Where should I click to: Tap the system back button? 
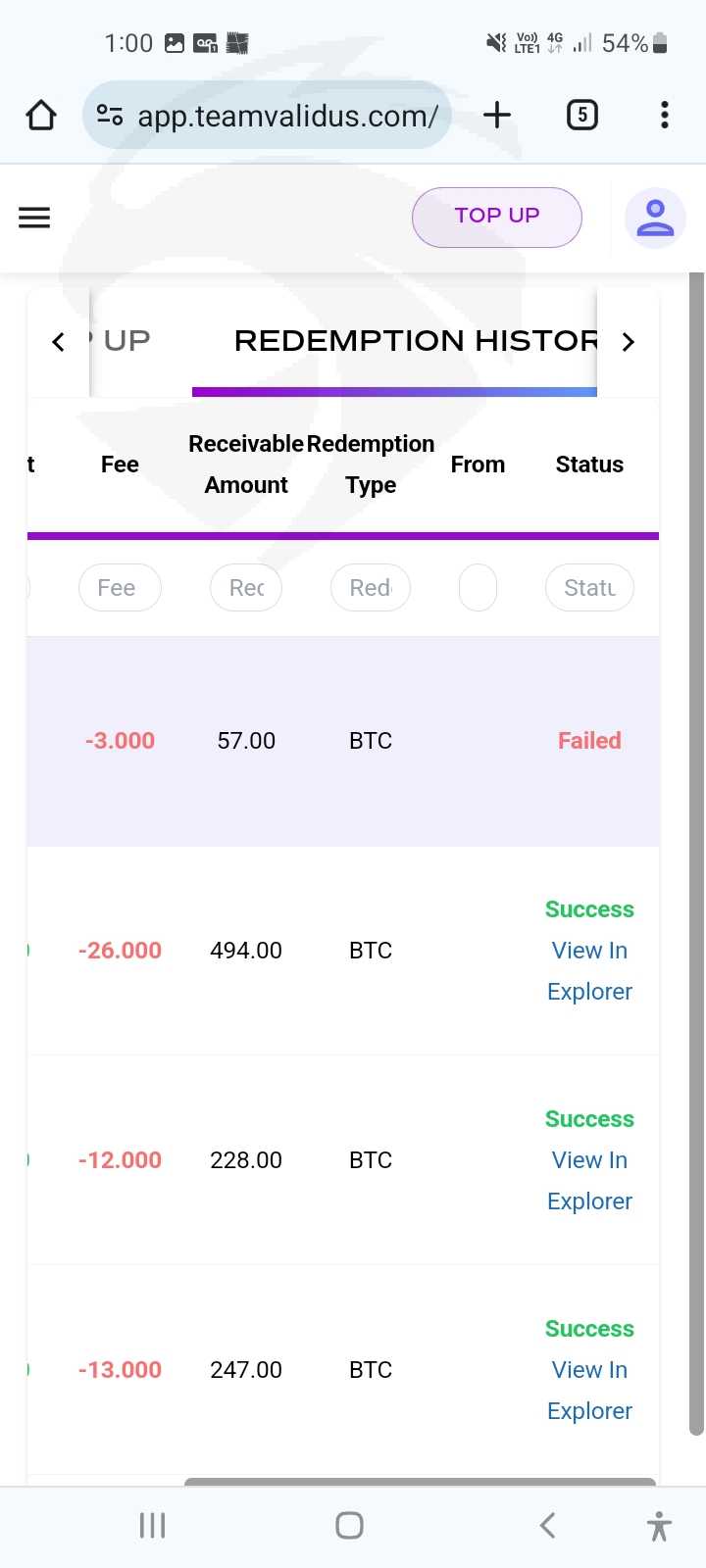coord(548,1525)
